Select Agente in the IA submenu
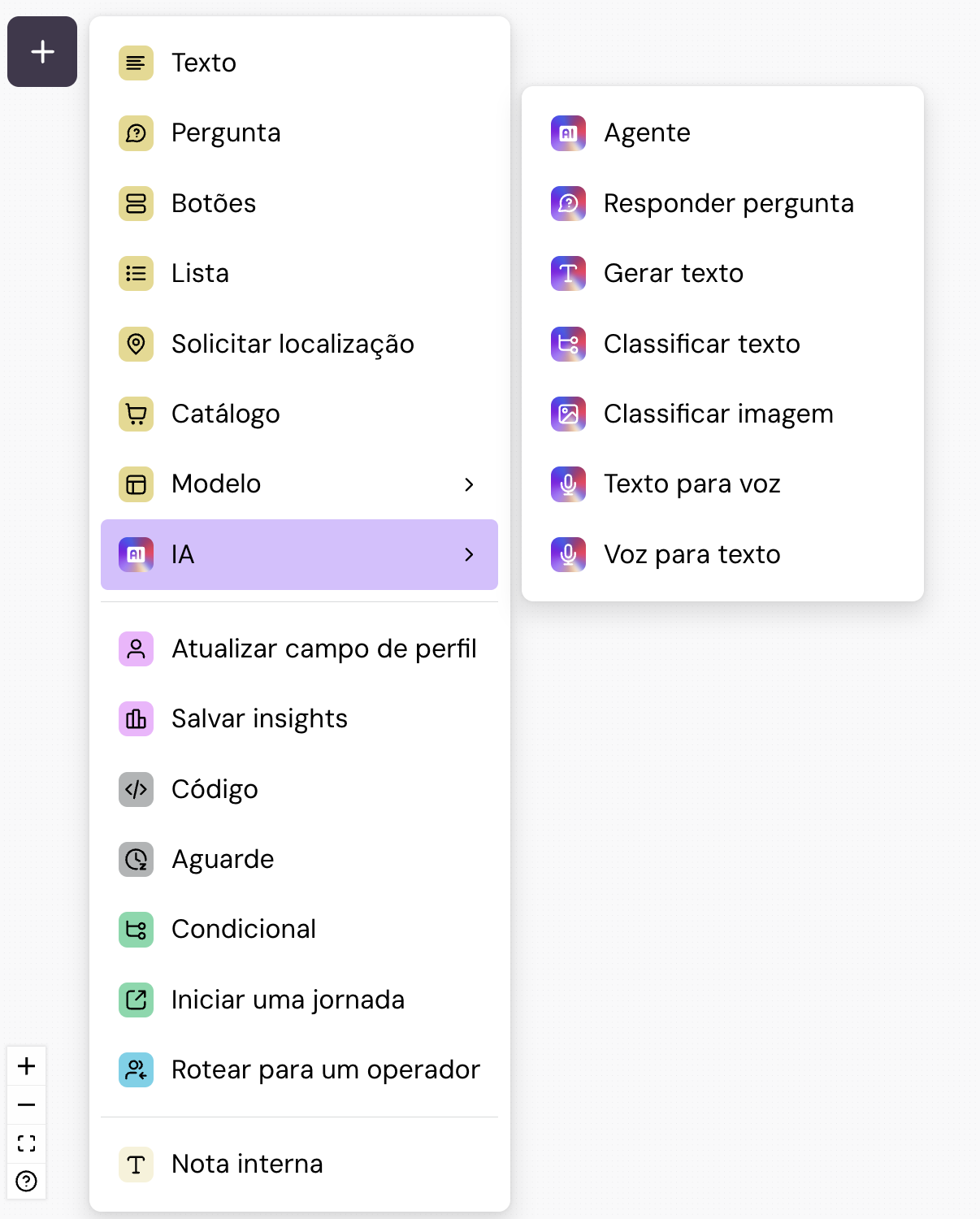980x1219 pixels. [646, 132]
